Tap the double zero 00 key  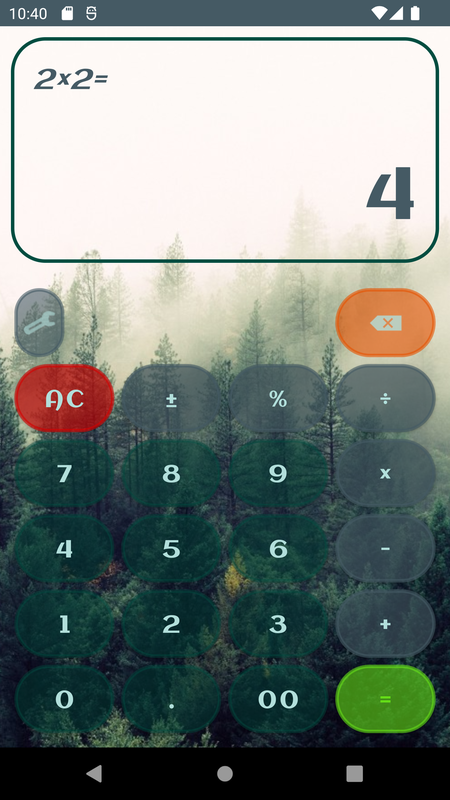coord(278,699)
